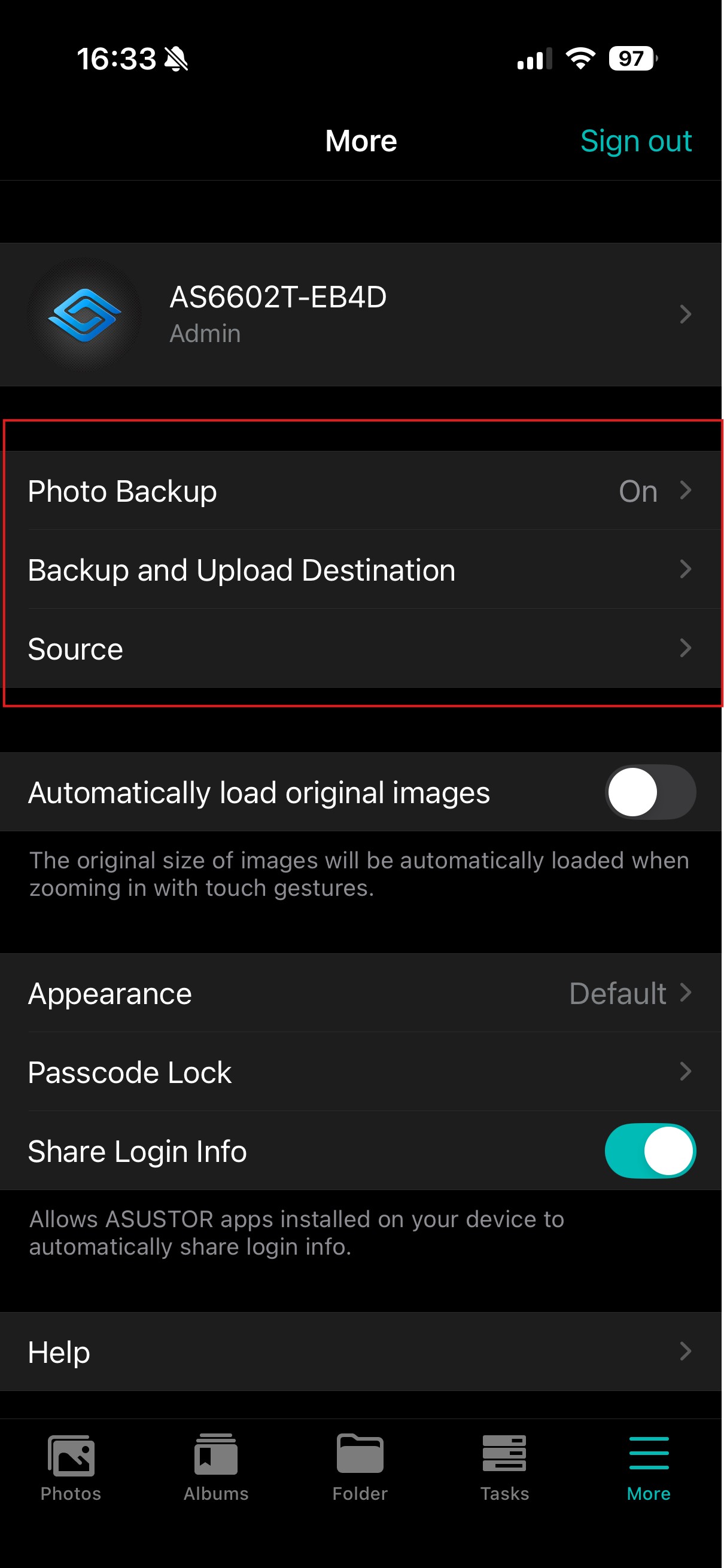The image size is (724, 1568).
Task: Sign out of the account
Action: click(635, 141)
